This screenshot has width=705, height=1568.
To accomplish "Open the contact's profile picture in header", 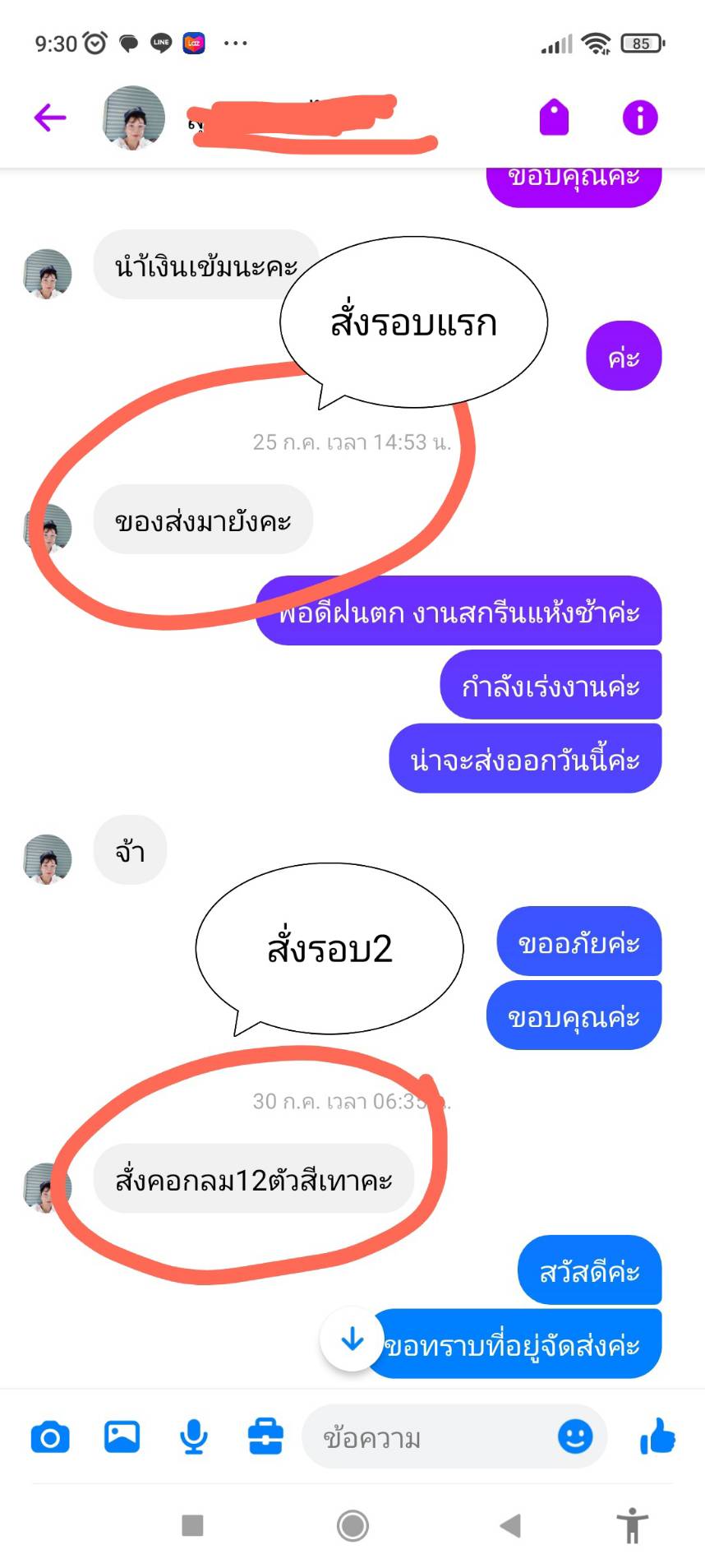I will [133, 118].
